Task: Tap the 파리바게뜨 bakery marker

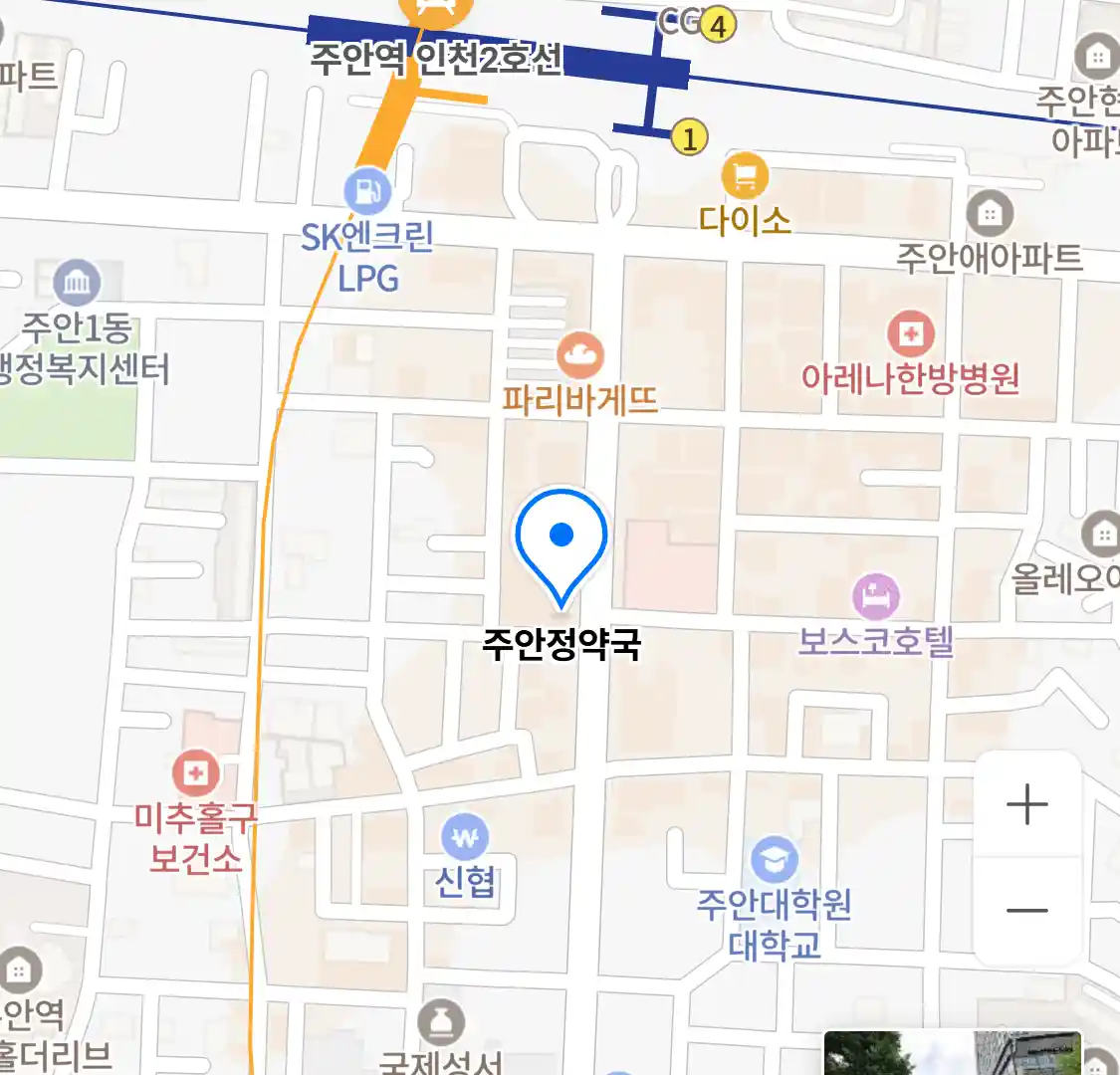Action: click(580, 357)
